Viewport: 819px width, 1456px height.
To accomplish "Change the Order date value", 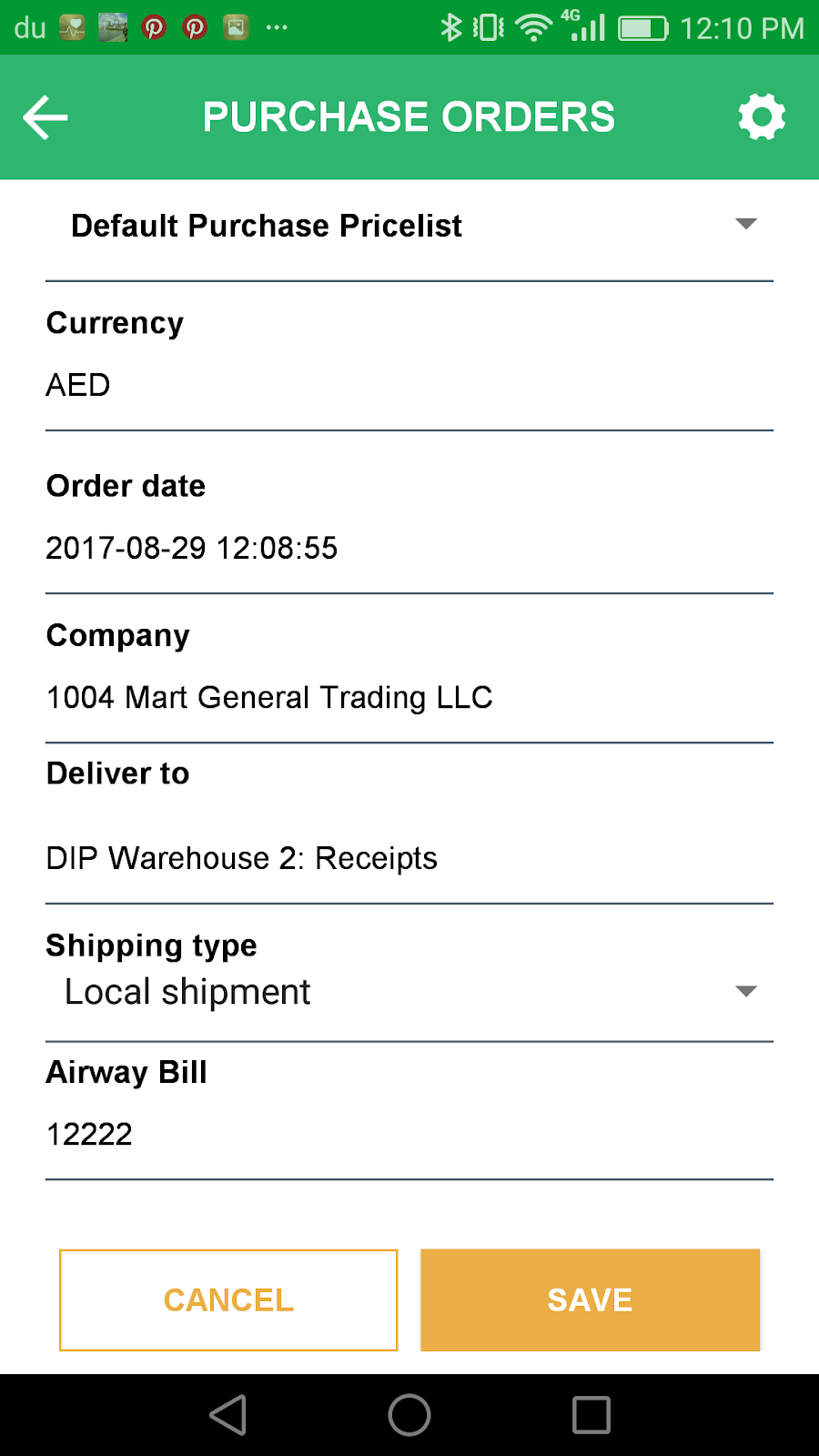I will (409, 548).
